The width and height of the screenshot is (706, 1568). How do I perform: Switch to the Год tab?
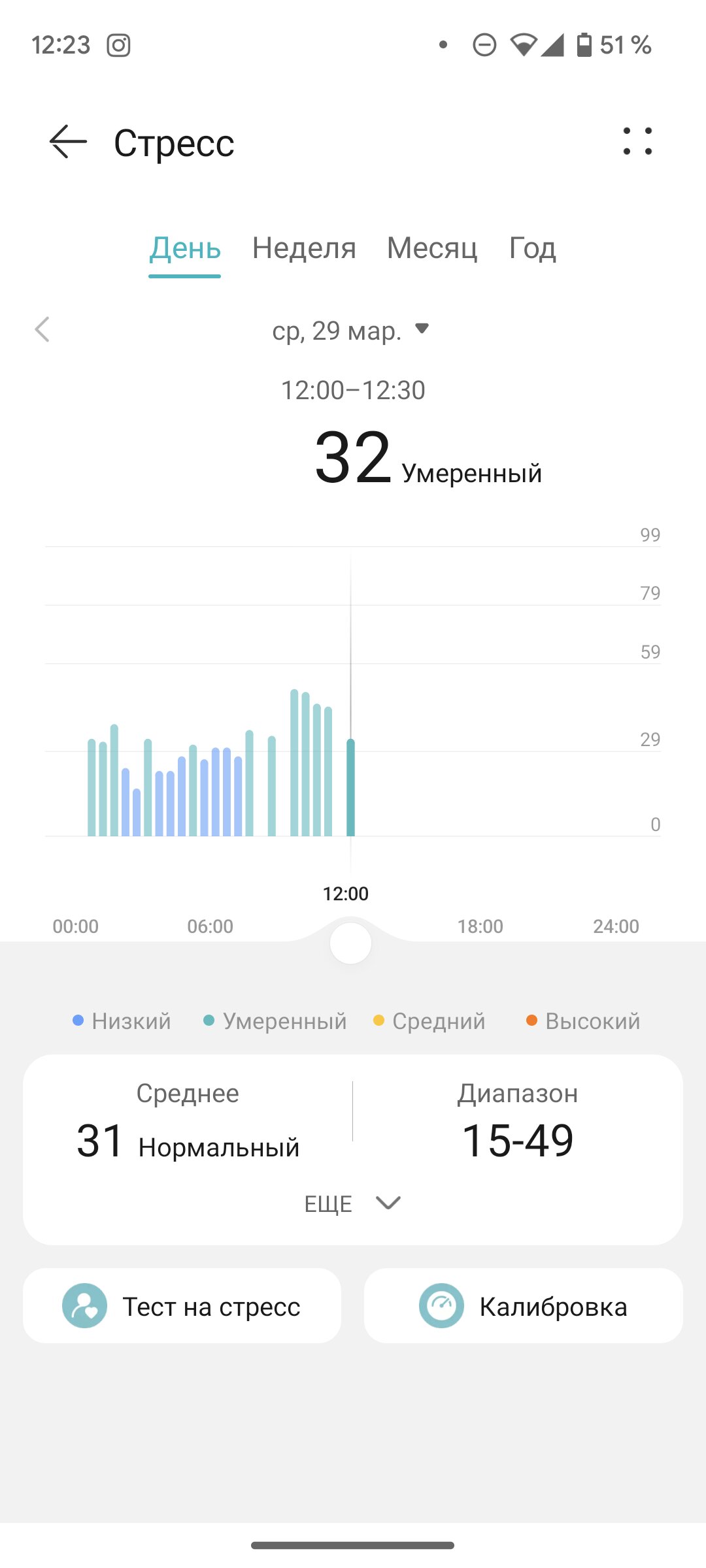(533, 248)
